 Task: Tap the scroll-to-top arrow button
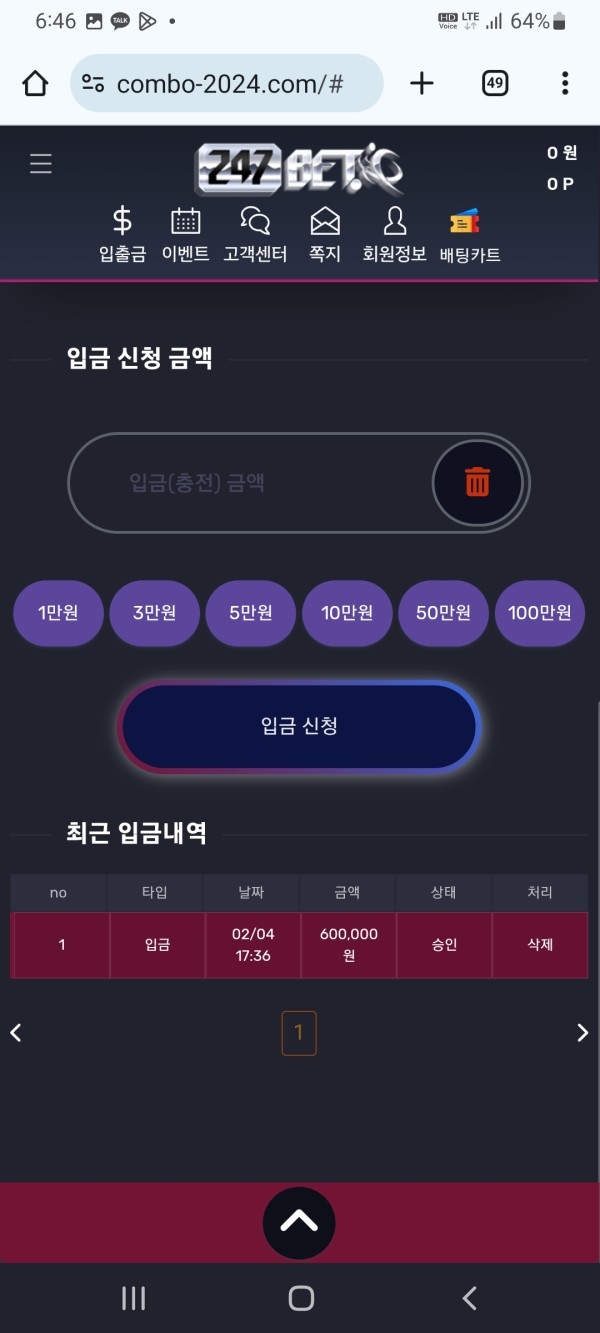coord(299,1222)
